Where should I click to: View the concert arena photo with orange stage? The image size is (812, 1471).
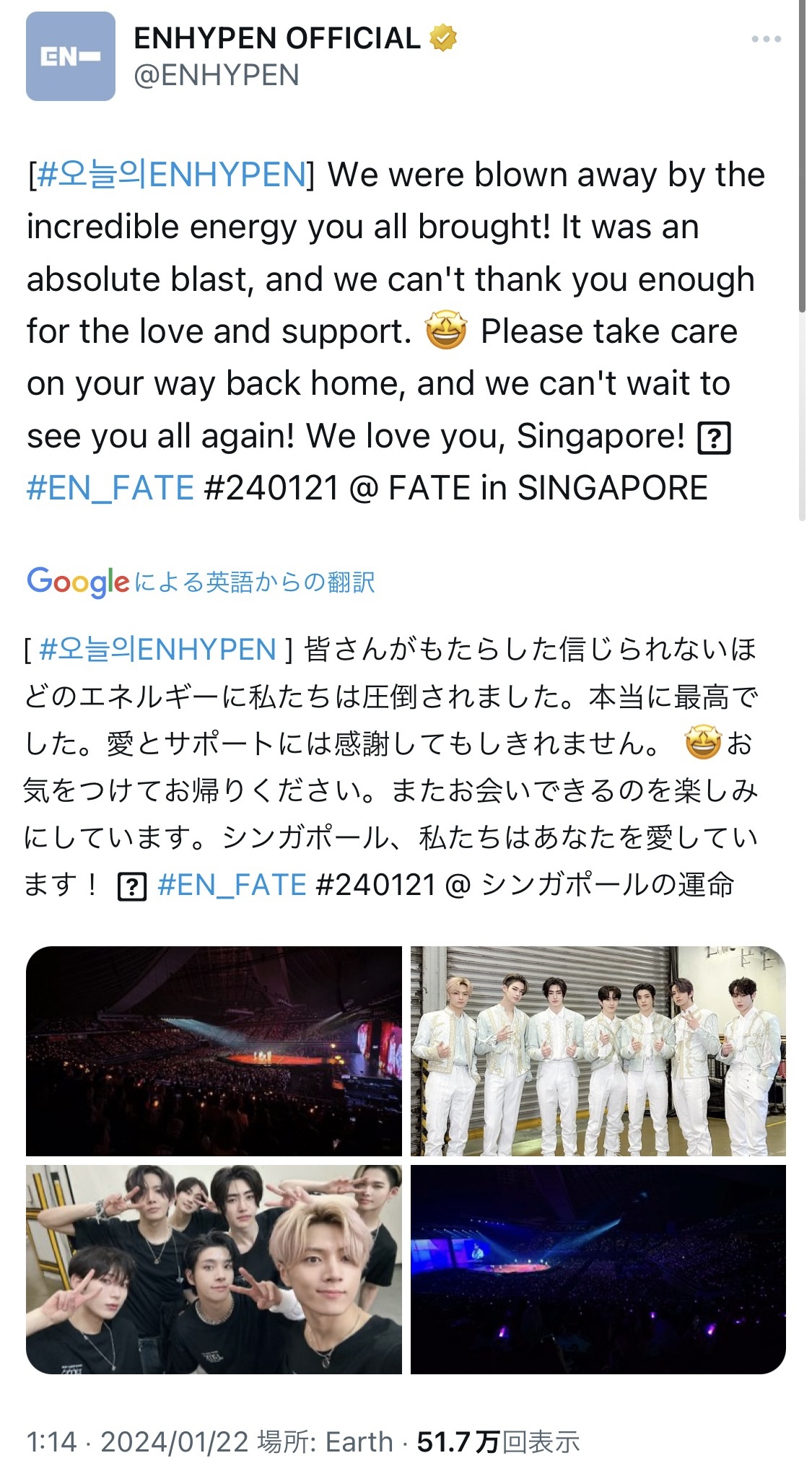coord(214,1051)
